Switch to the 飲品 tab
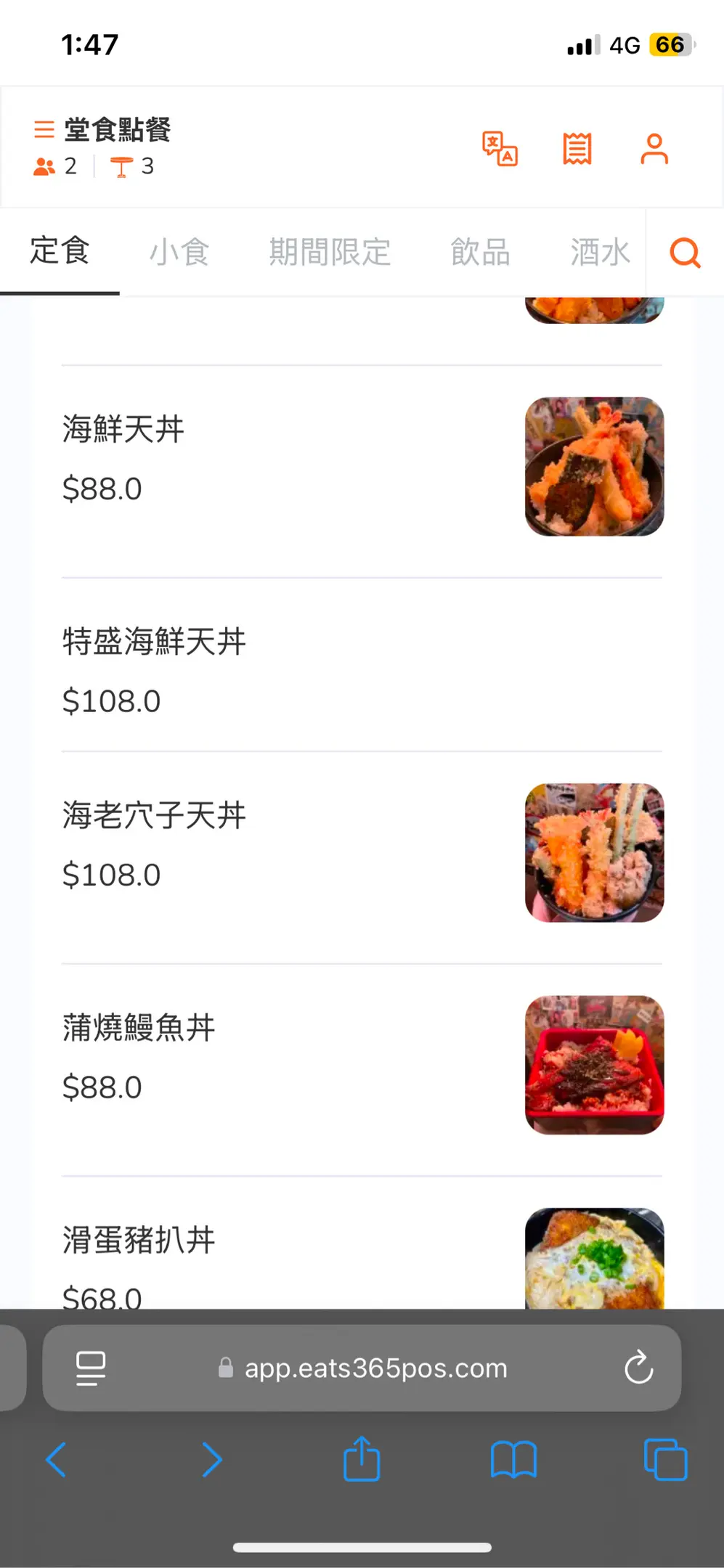The height and width of the screenshot is (1568, 724). pos(480,252)
